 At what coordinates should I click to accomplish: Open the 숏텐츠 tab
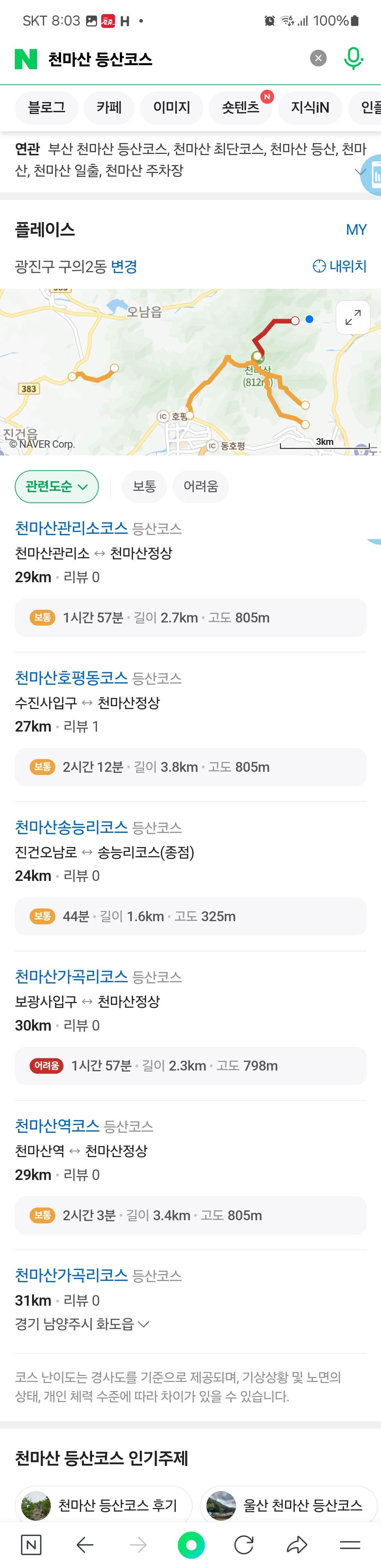pyautogui.click(x=240, y=108)
